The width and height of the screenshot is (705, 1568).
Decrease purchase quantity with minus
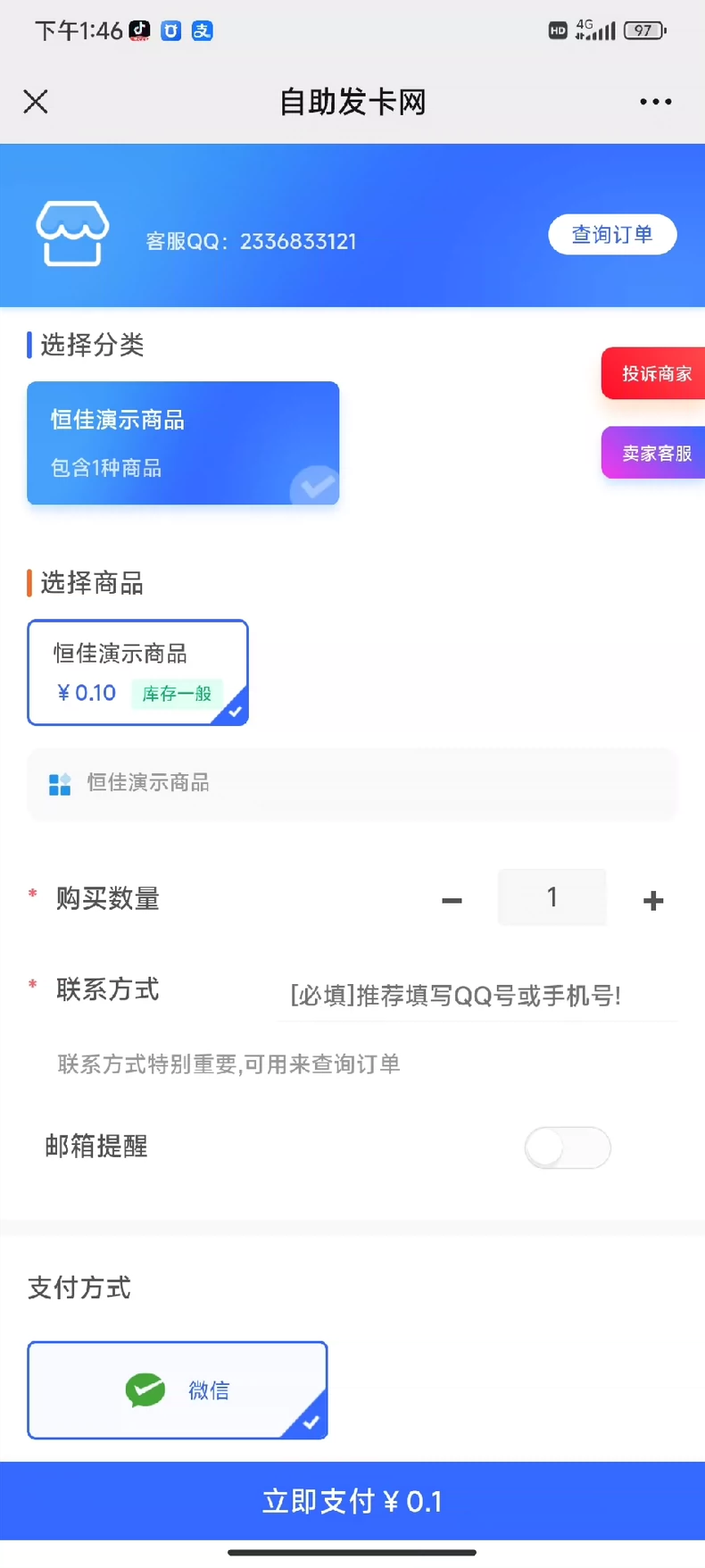452,900
